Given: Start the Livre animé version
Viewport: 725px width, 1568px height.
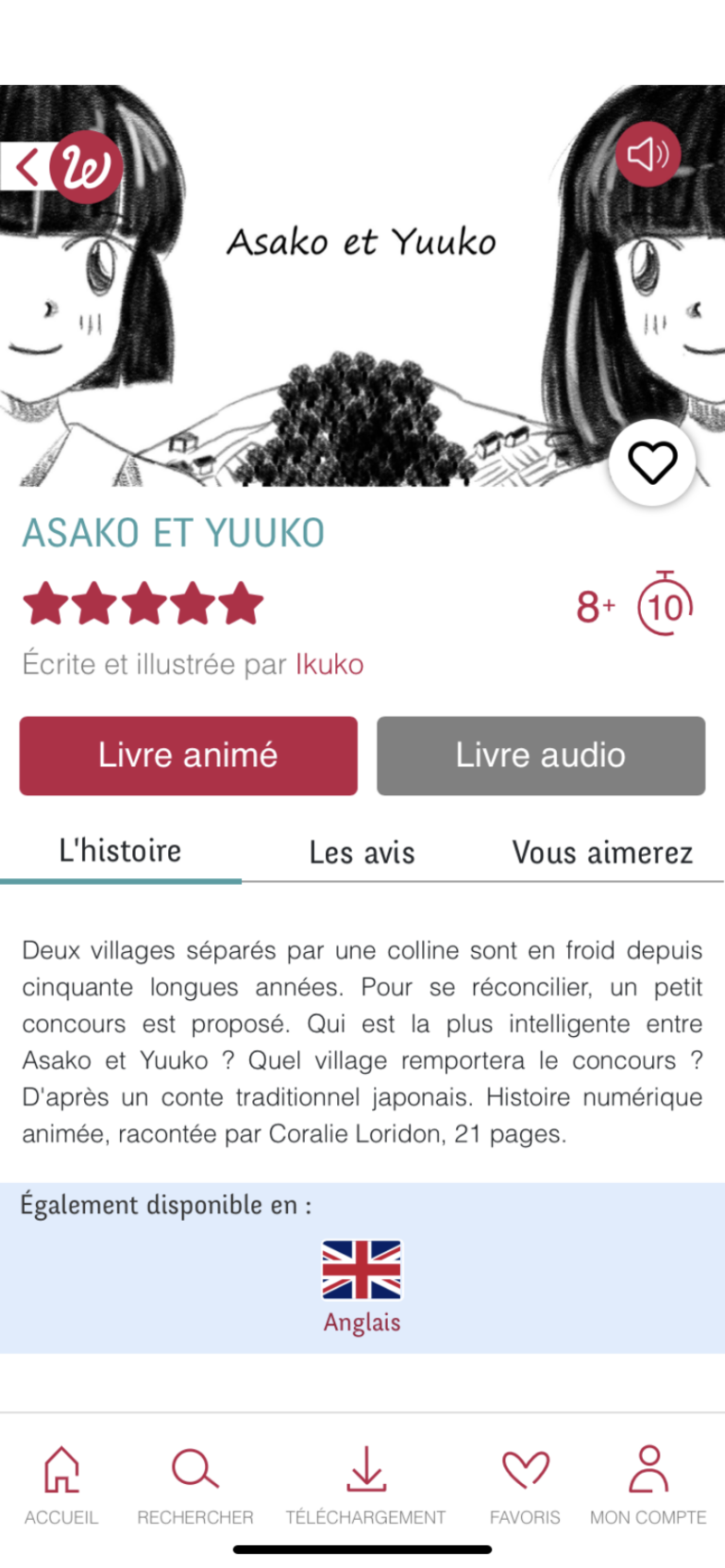Looking at the screenshot, I should point(189,755).
